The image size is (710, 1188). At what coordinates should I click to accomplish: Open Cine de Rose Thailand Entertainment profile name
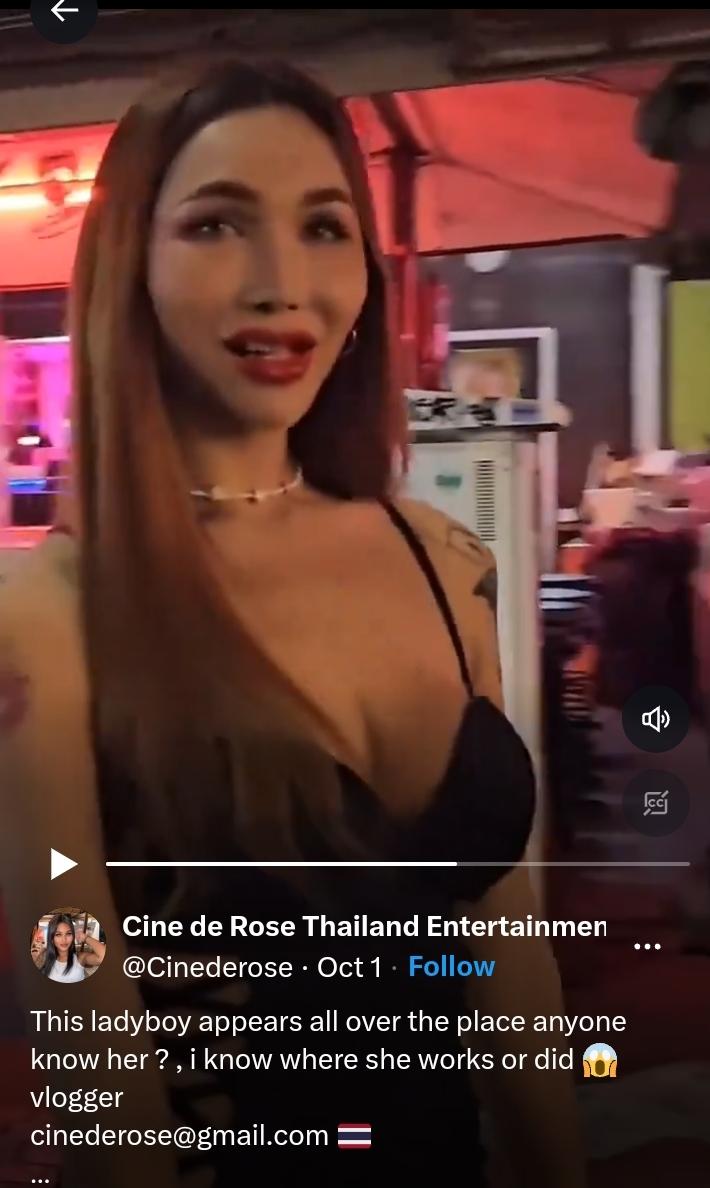[364, 927]
